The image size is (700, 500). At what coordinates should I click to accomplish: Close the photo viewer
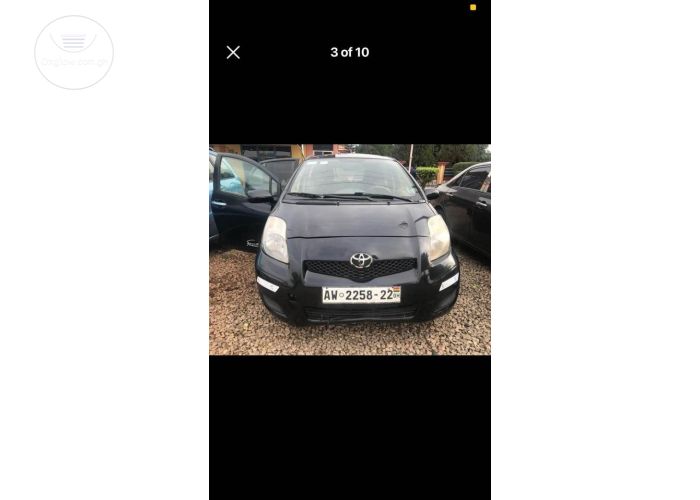coord(233,52)
